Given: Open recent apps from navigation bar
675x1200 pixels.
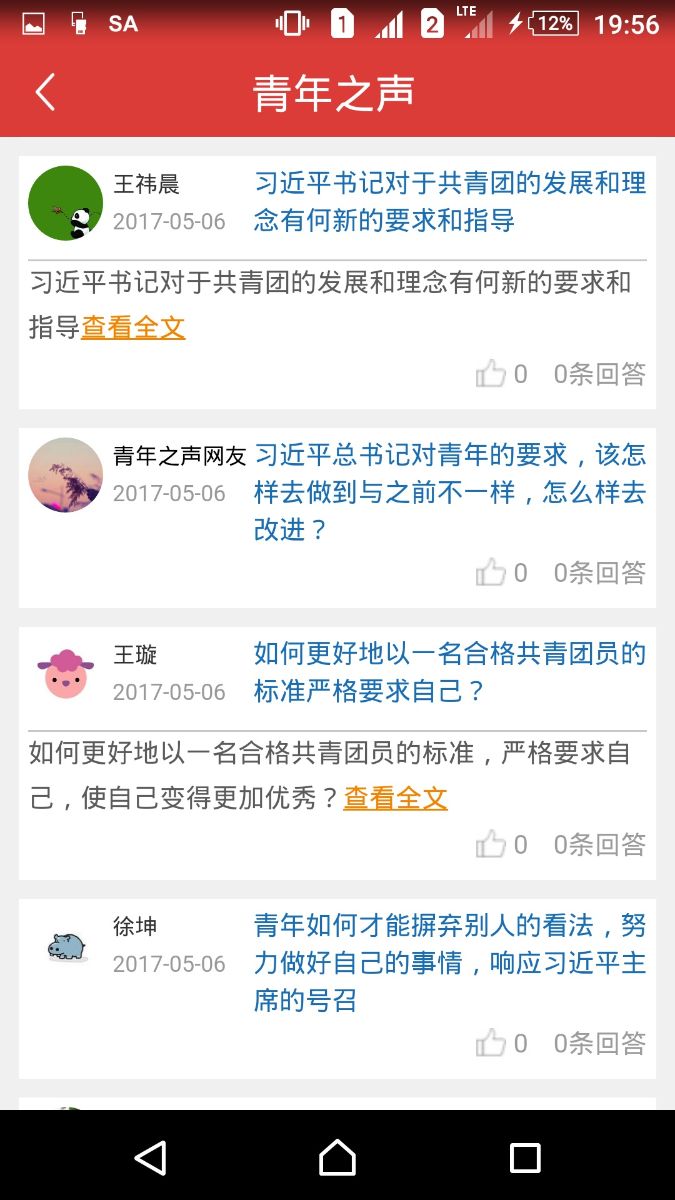Looking at the screenshot, I should (x=525, y=1158).
